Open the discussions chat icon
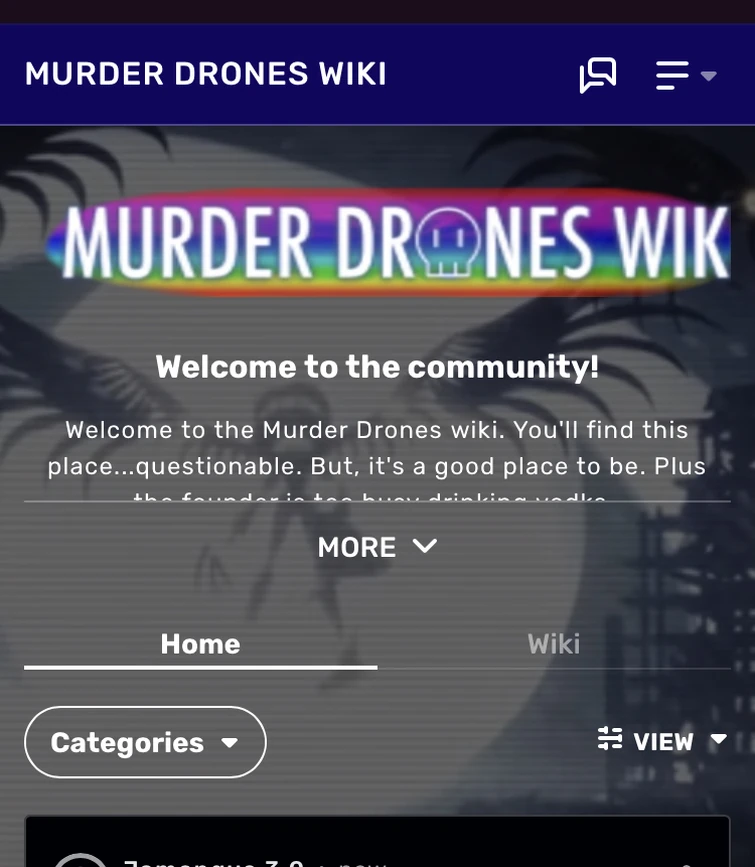 pos(598,75)
